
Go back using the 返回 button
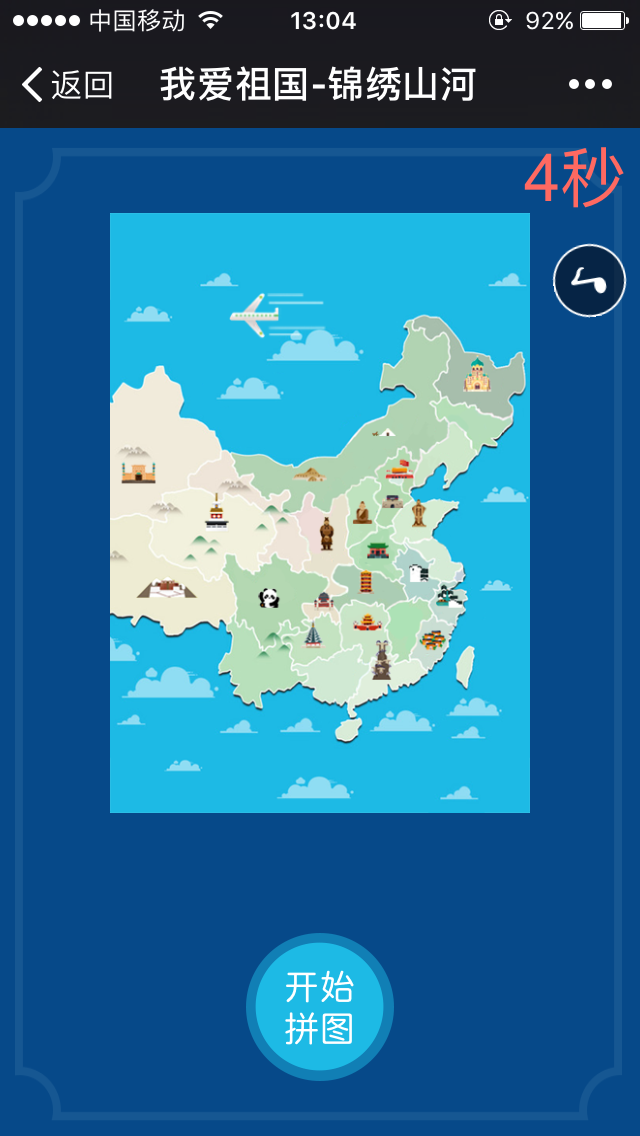pos(68,85)
